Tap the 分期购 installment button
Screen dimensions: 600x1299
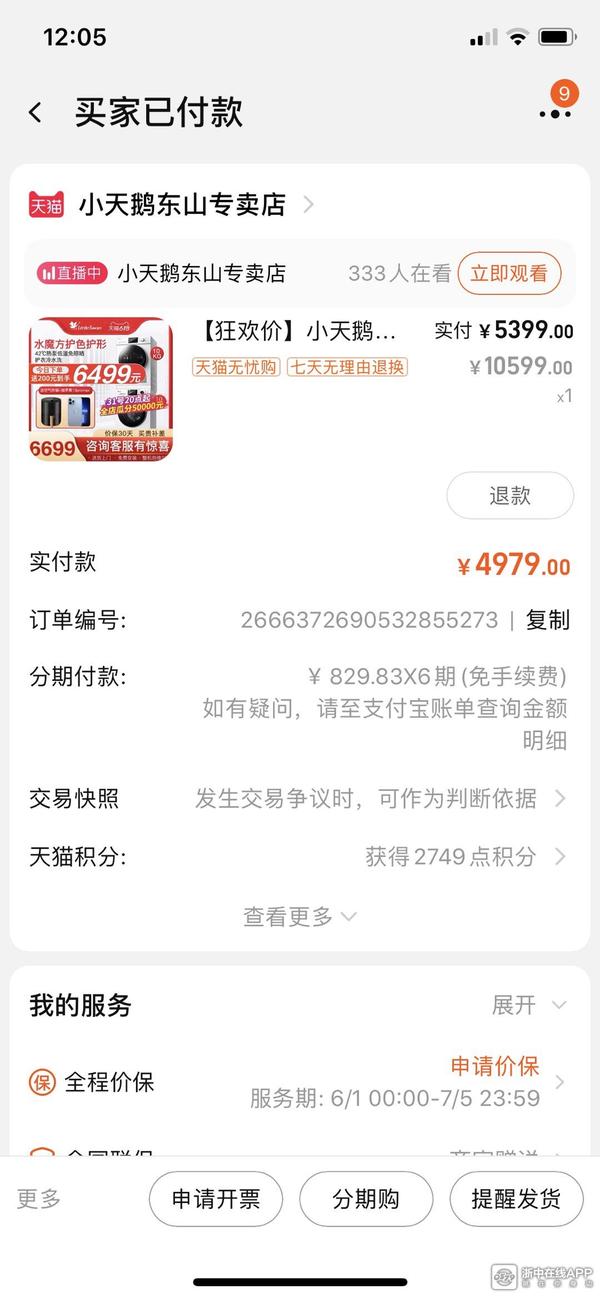[366, 1199]
